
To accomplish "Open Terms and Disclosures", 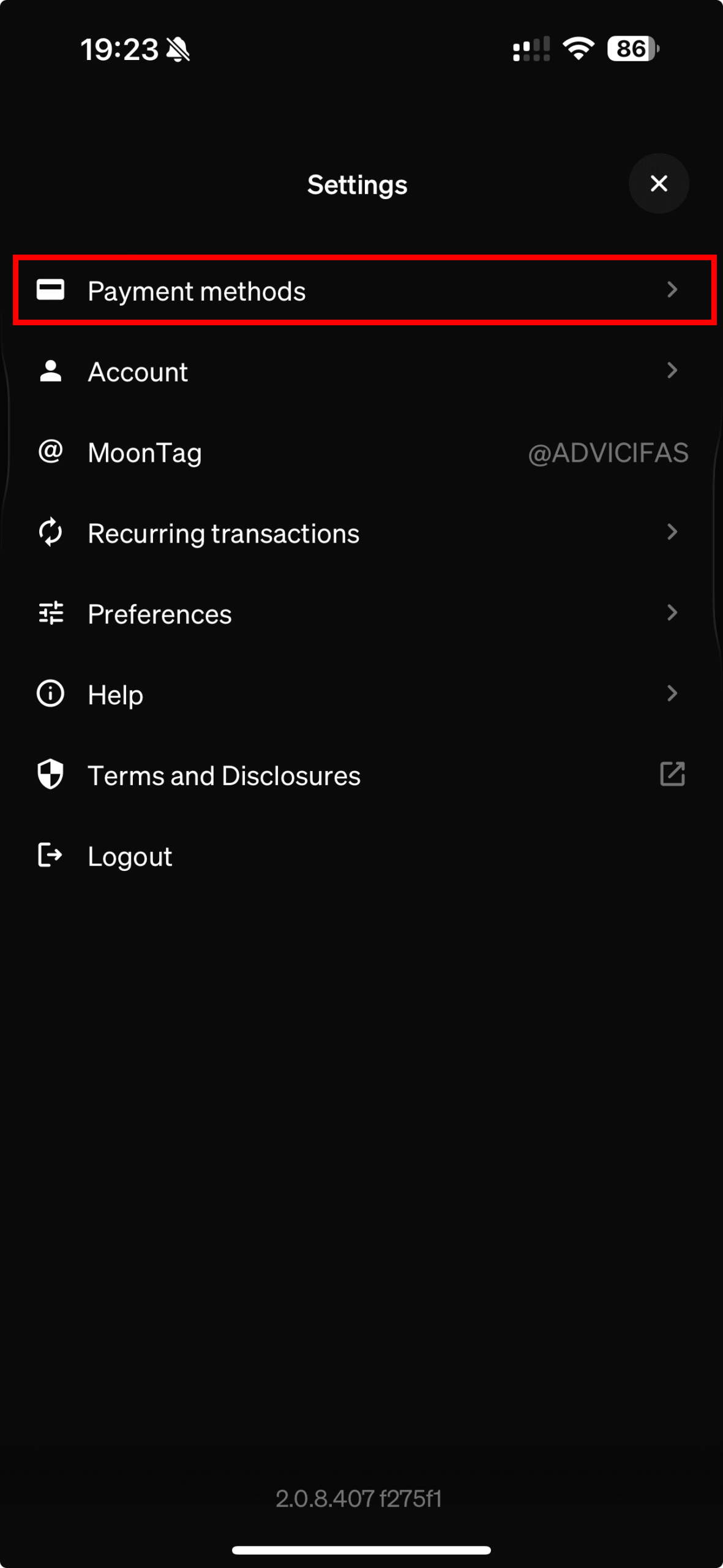I will (x=361, y=775).
